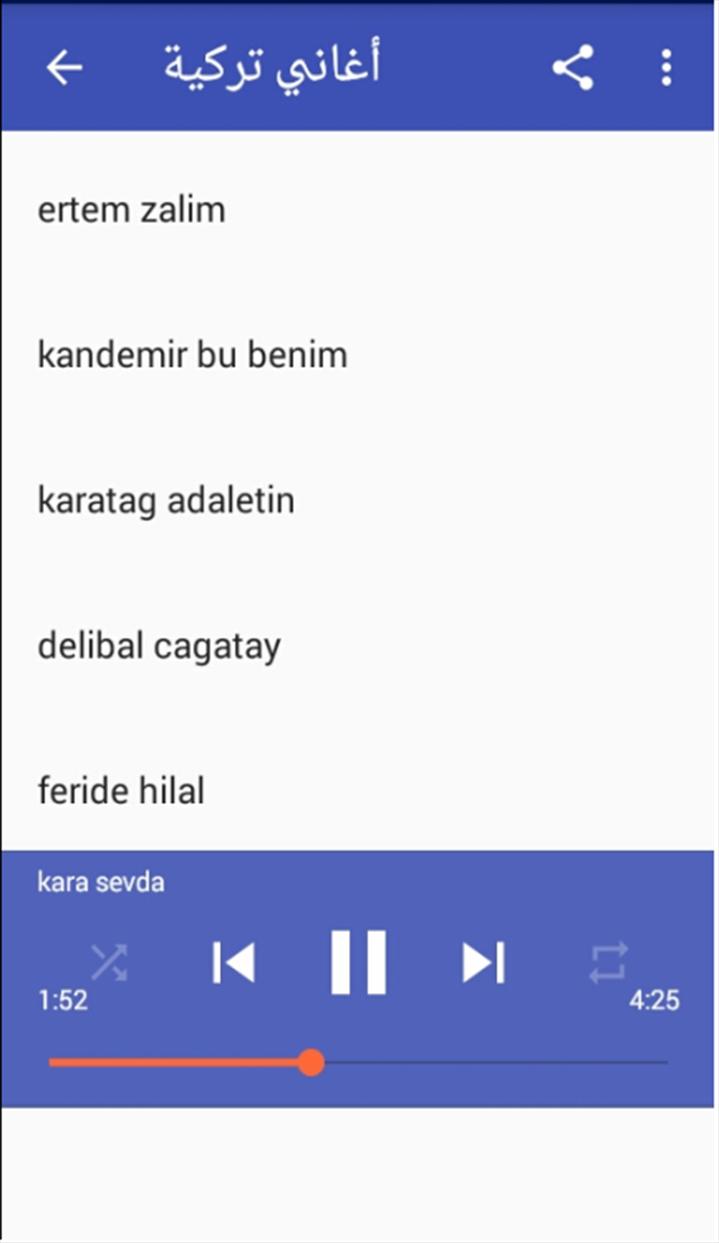The height and width of the screenshot is (1243, 719).
Task: Skip to the next track
Action: (483, 963)
